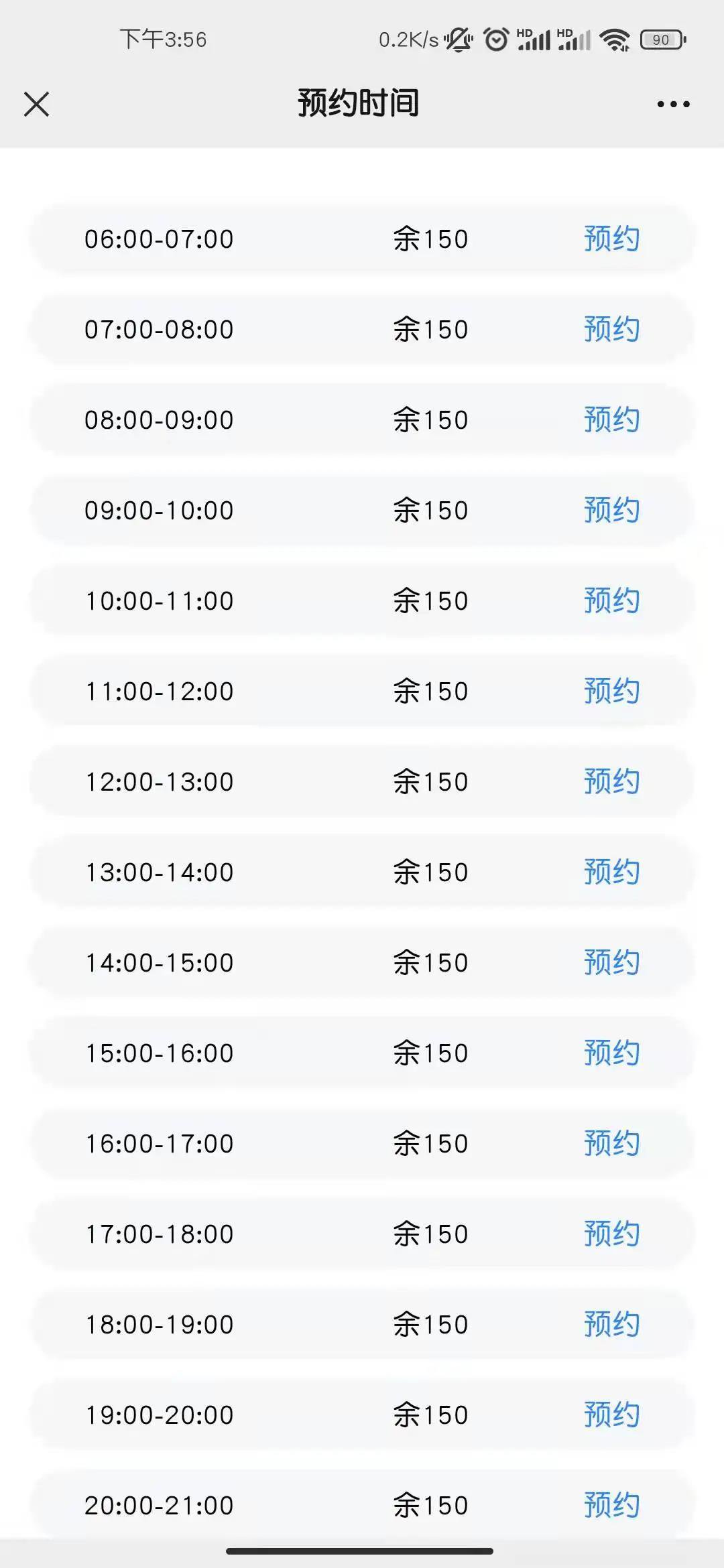Reserve the 11:00-12:00 slot
The height and width of the screenshot is (1568, 724).
(611, 691)
